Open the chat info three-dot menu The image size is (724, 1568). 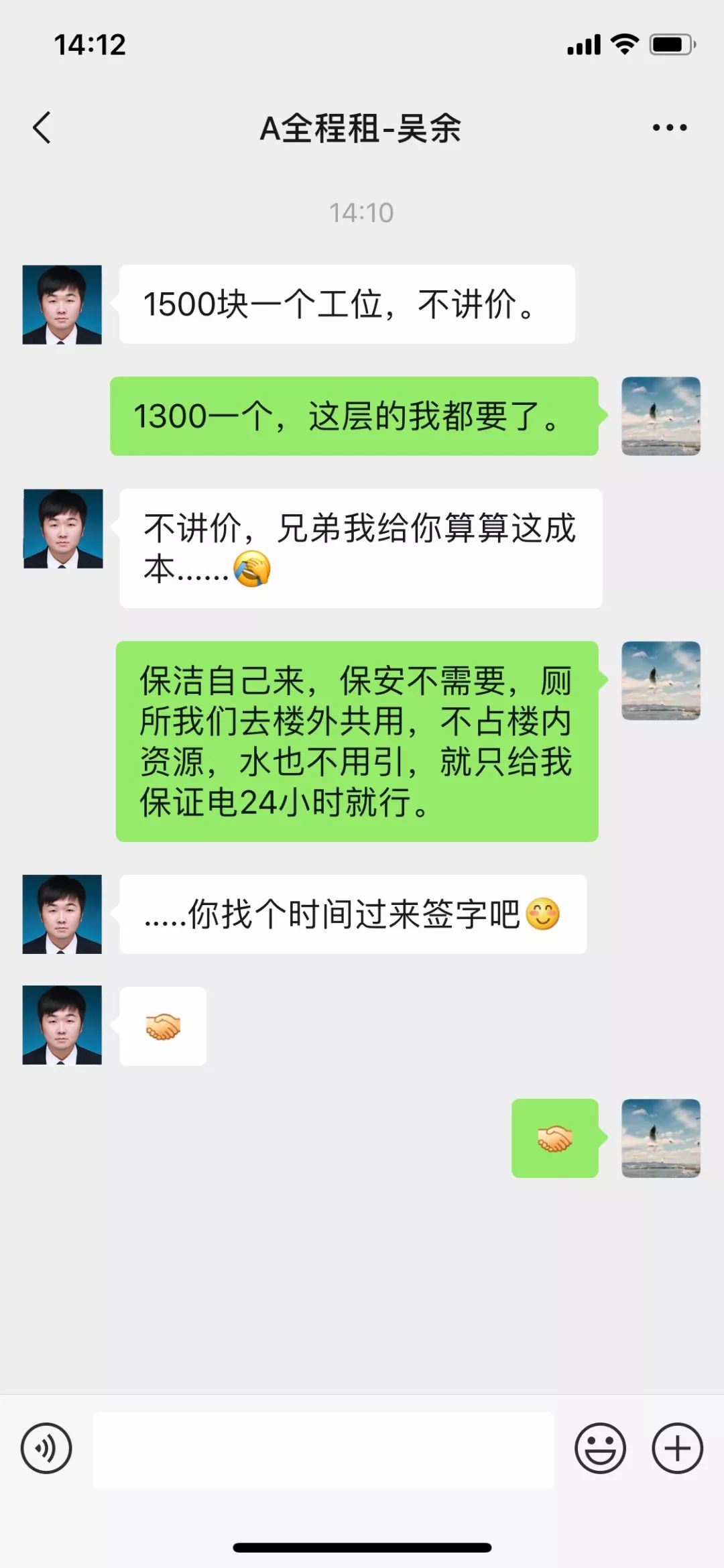click(670, 127)
